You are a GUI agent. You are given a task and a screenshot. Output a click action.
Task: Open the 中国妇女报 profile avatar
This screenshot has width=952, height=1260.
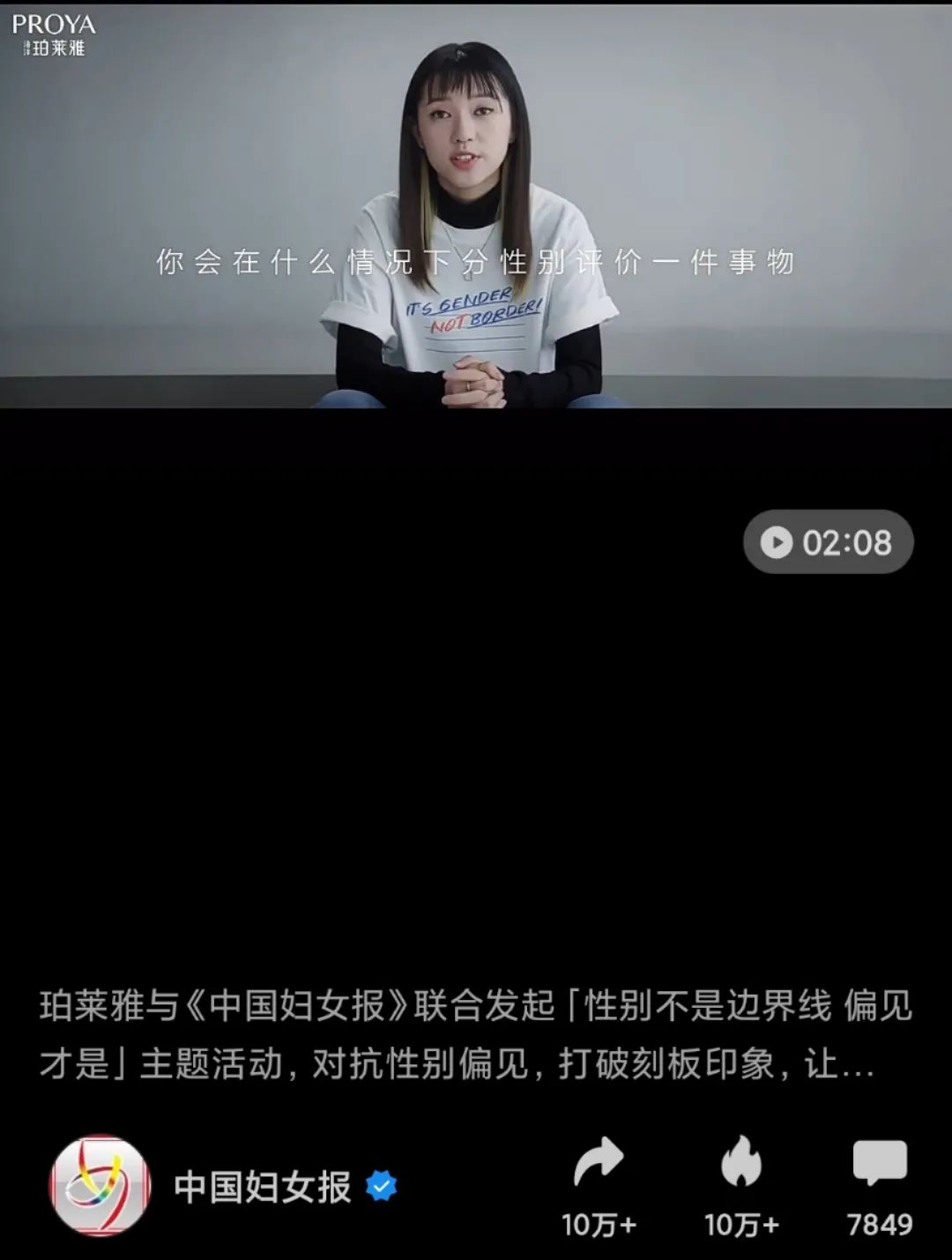(x=100, y=1185)
